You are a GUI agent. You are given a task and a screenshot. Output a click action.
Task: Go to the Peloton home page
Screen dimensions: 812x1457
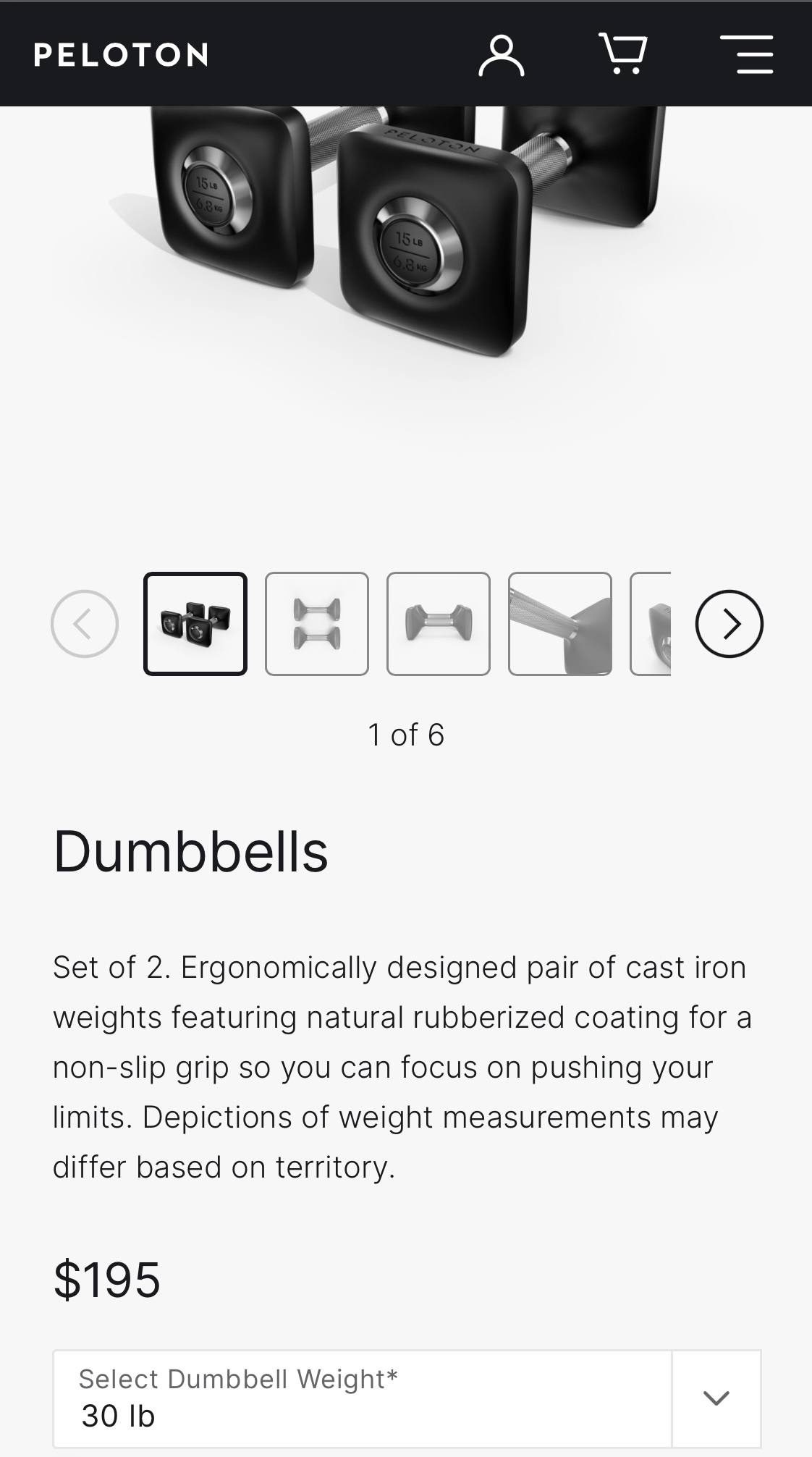pos(121,55)
